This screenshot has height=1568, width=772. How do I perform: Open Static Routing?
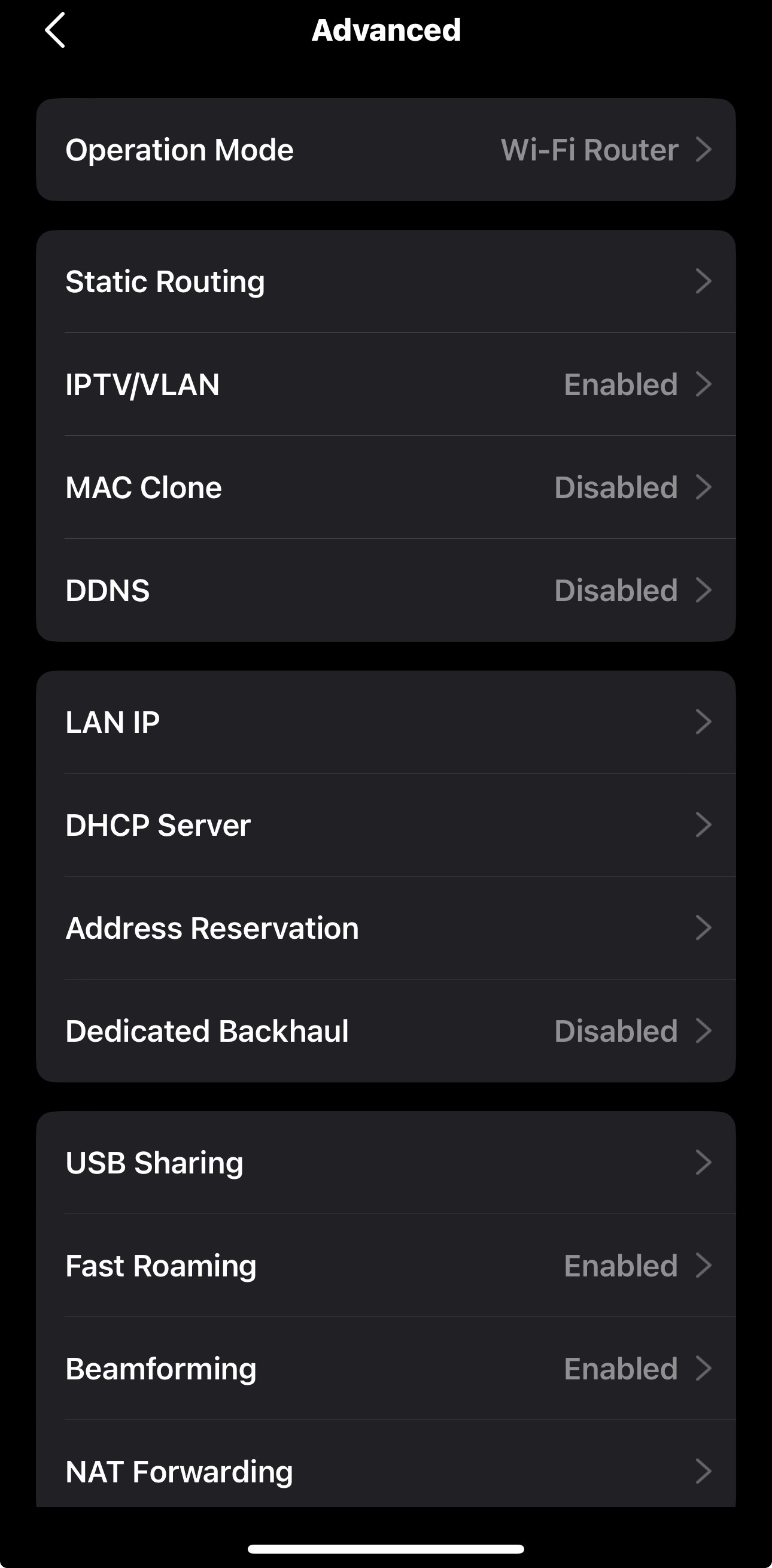(x=385, y=281)
